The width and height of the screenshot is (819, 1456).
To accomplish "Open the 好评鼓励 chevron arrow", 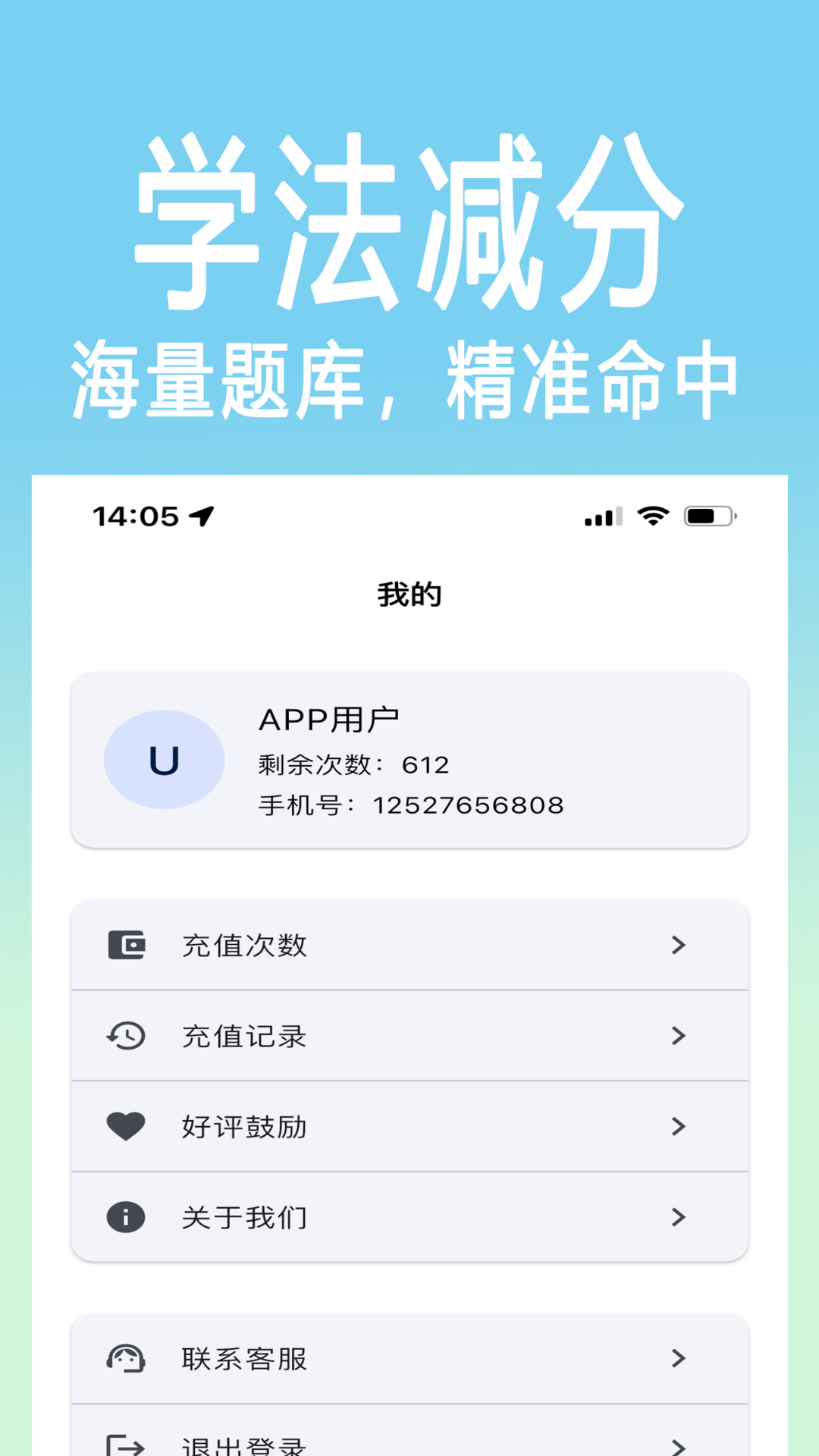I will [x=677, y=1125].
